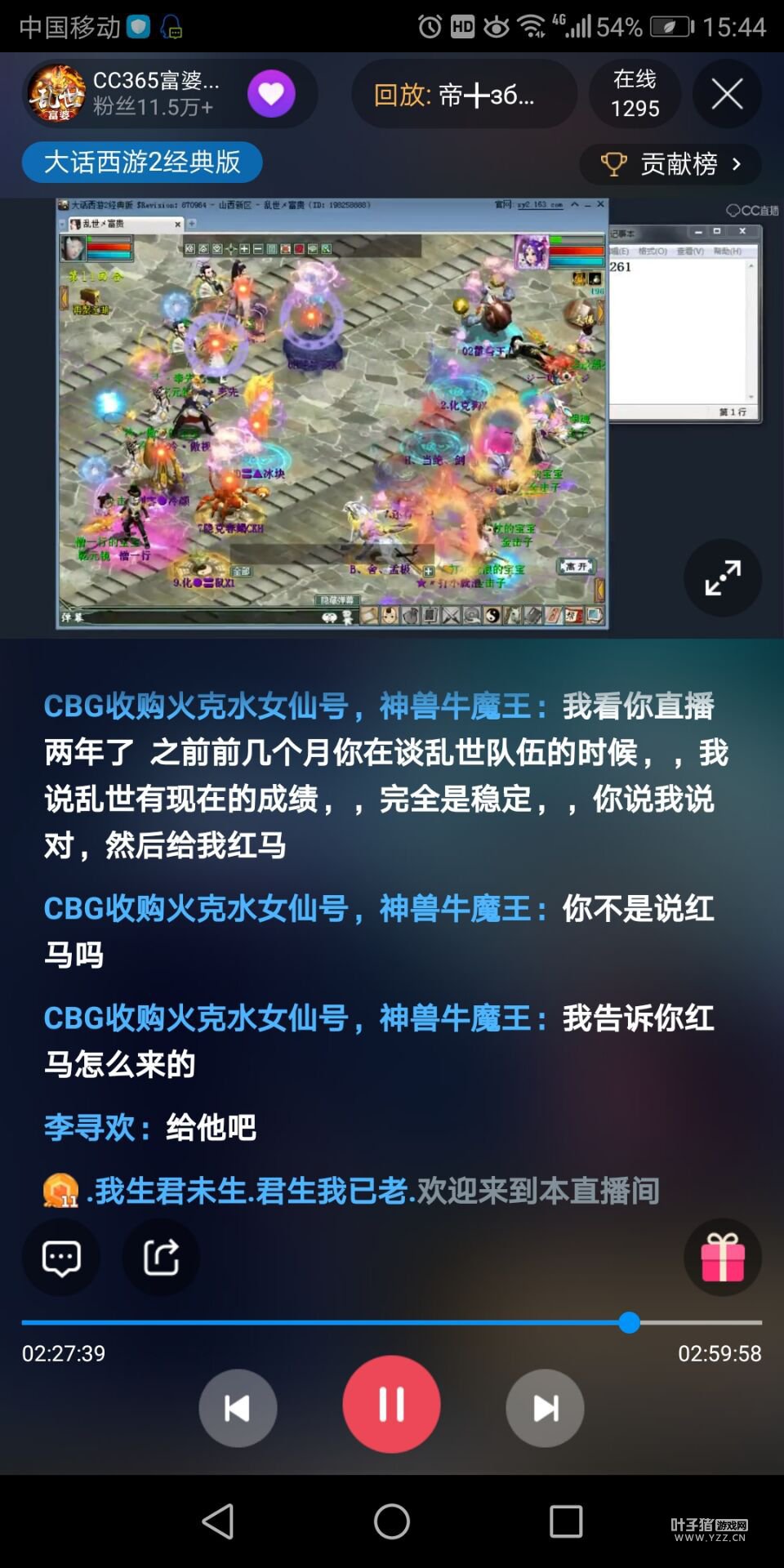Tap the 大话西游2经典版 game tag
Viewport: 784px width, 1568px height.
pyautogui.click(x=142, y=162)
